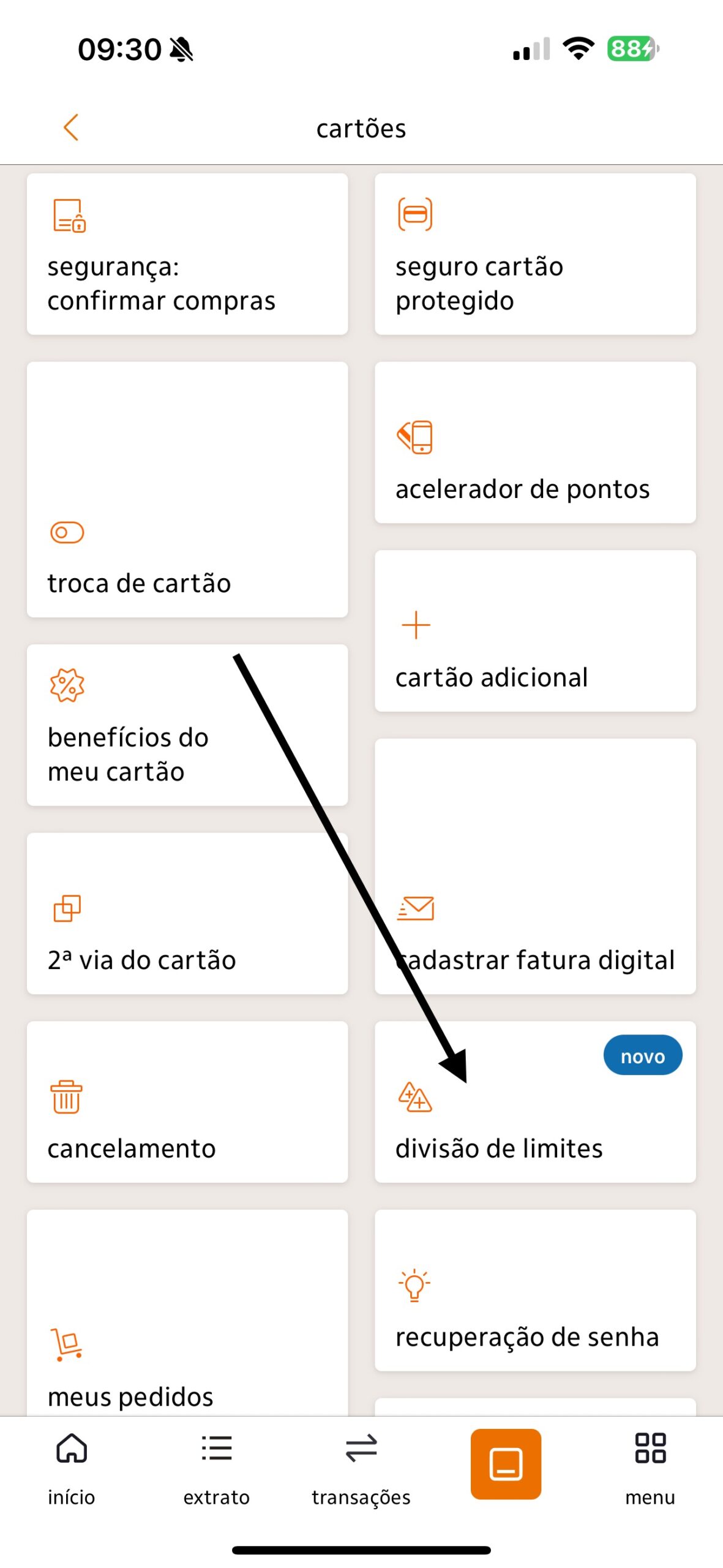Open the new divisão de limites option
Viewport: 723px width, 1568px height.
pos(535,1102)
